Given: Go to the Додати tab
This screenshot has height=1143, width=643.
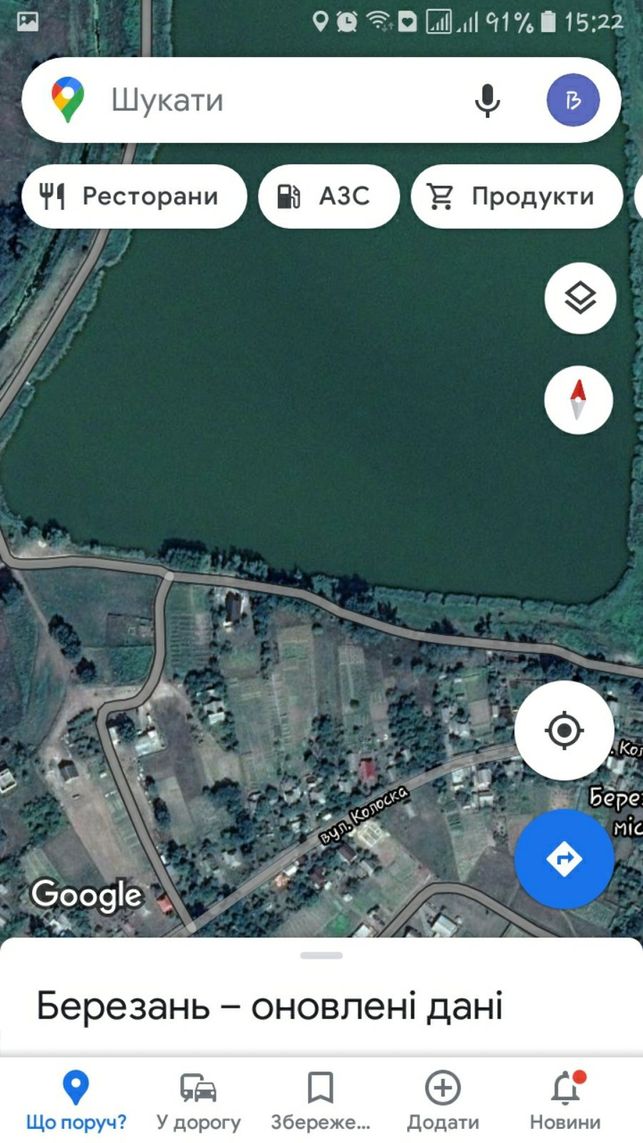Looking at the screenshot, I should coord(443,1099).
